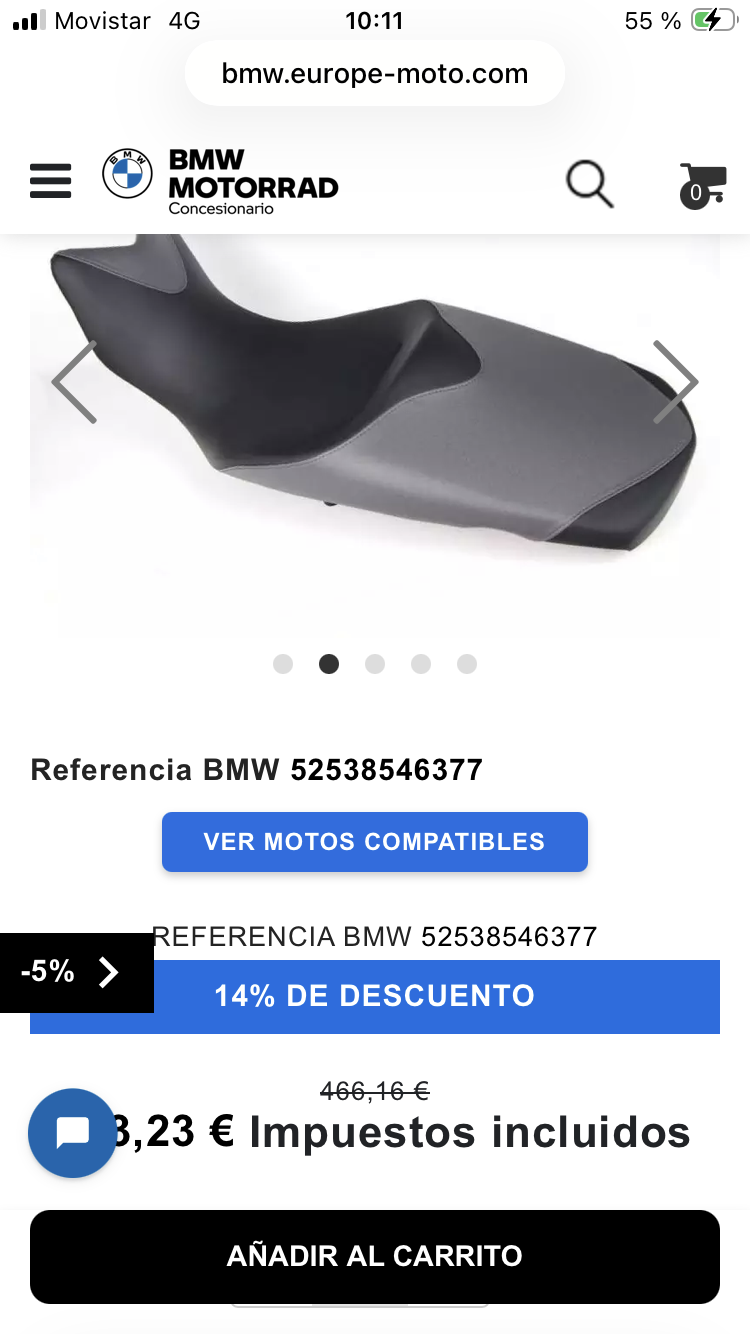This screenshot has height=1334, width=750.
Task: Open the chat bubble button
Action: pyautogui.click(x=73, y=1133)
